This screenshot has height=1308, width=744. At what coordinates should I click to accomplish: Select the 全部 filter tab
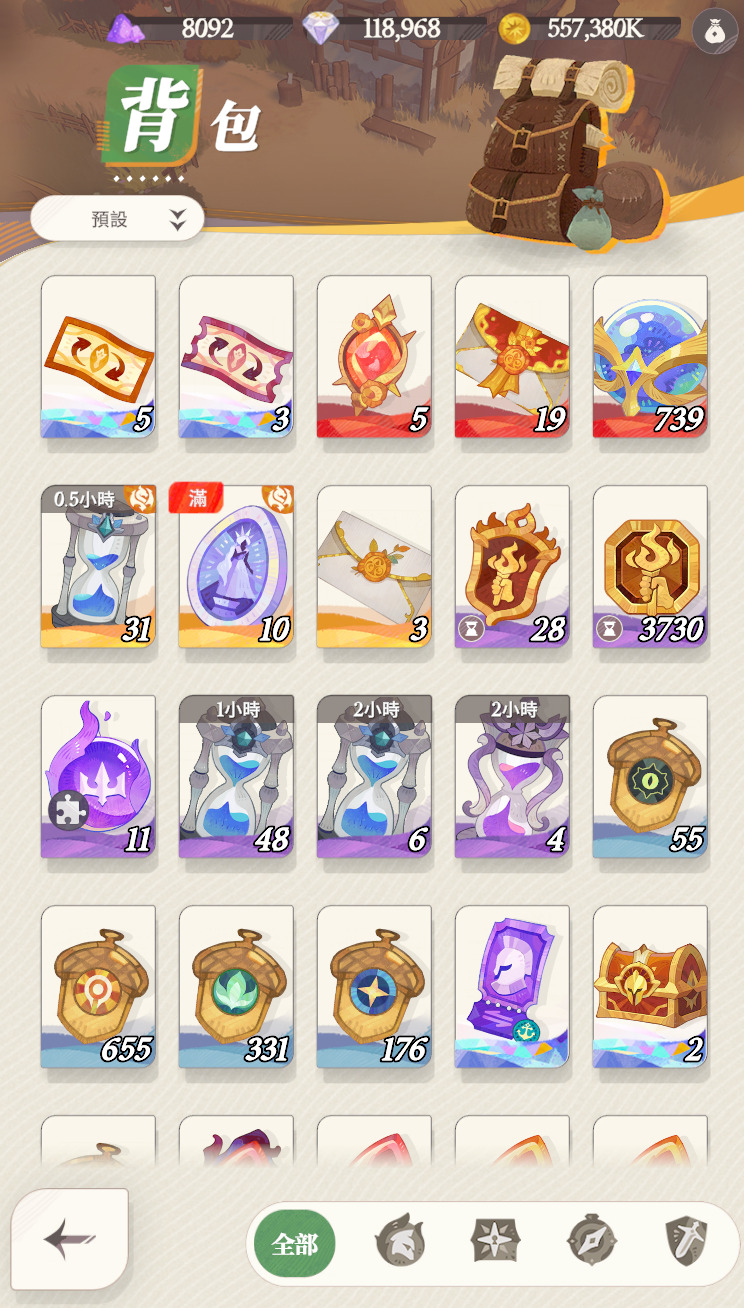[x=295, y=1244]
